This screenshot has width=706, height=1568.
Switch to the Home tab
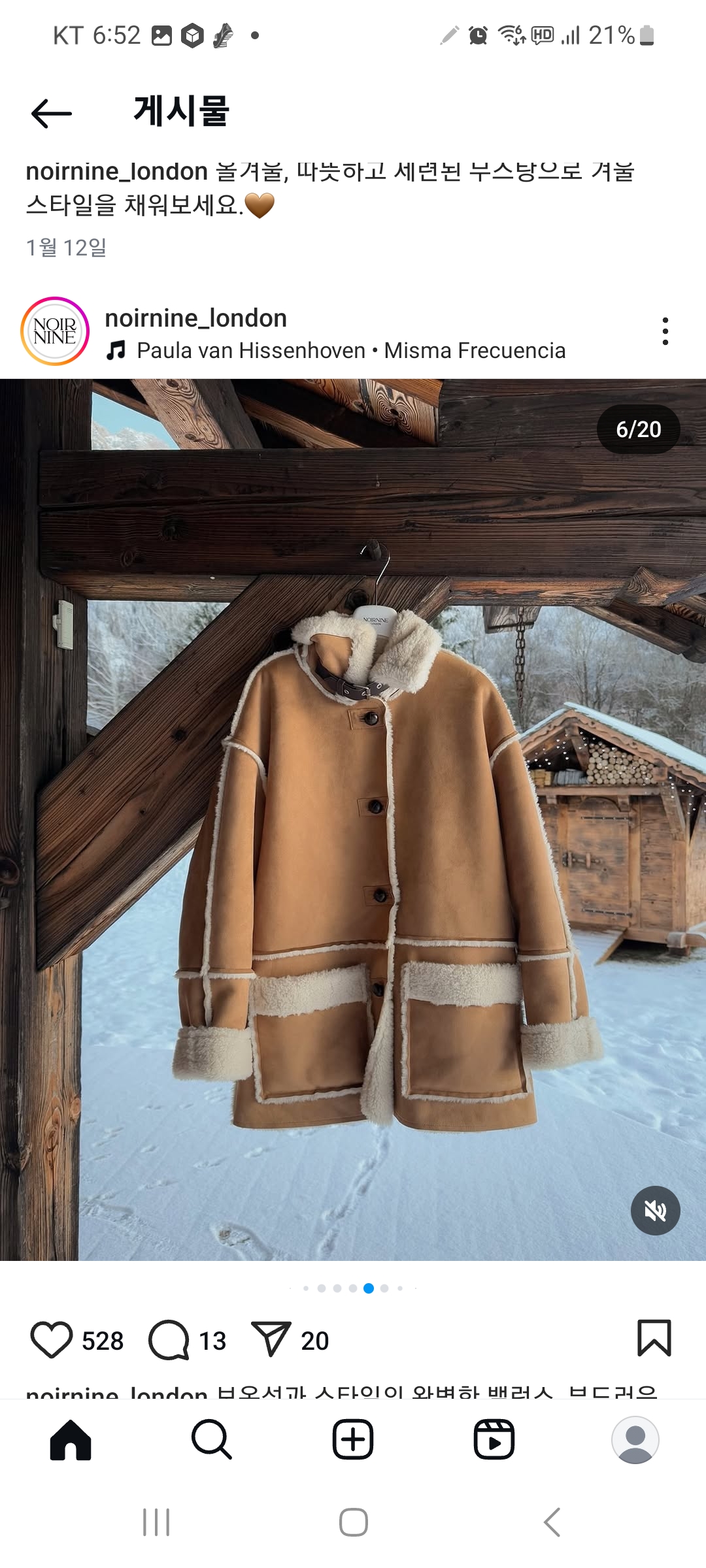pyautogui.click(x=71, y=1439)
